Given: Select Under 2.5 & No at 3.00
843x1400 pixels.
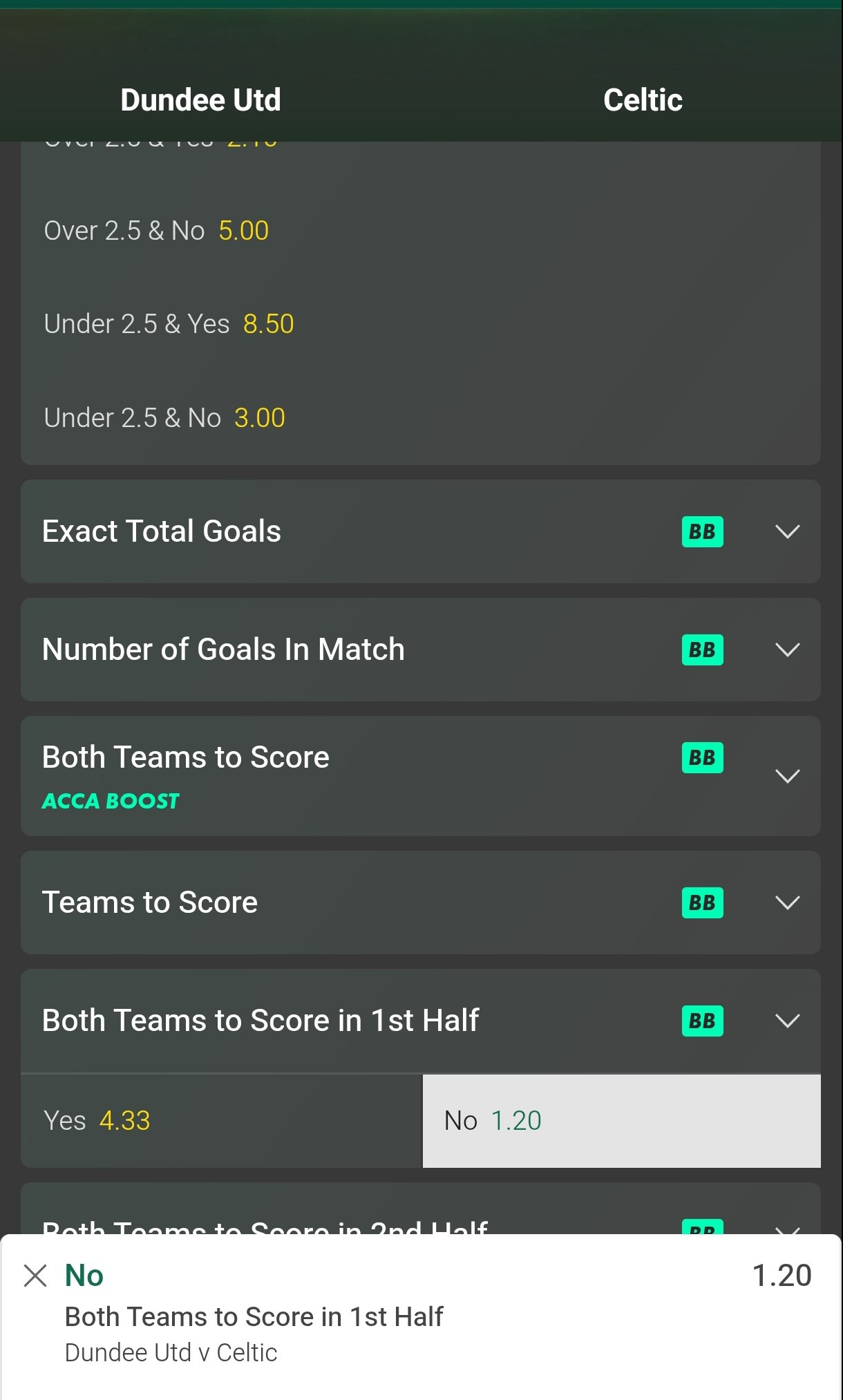Looking at the screenshot, I should (164, 418).
